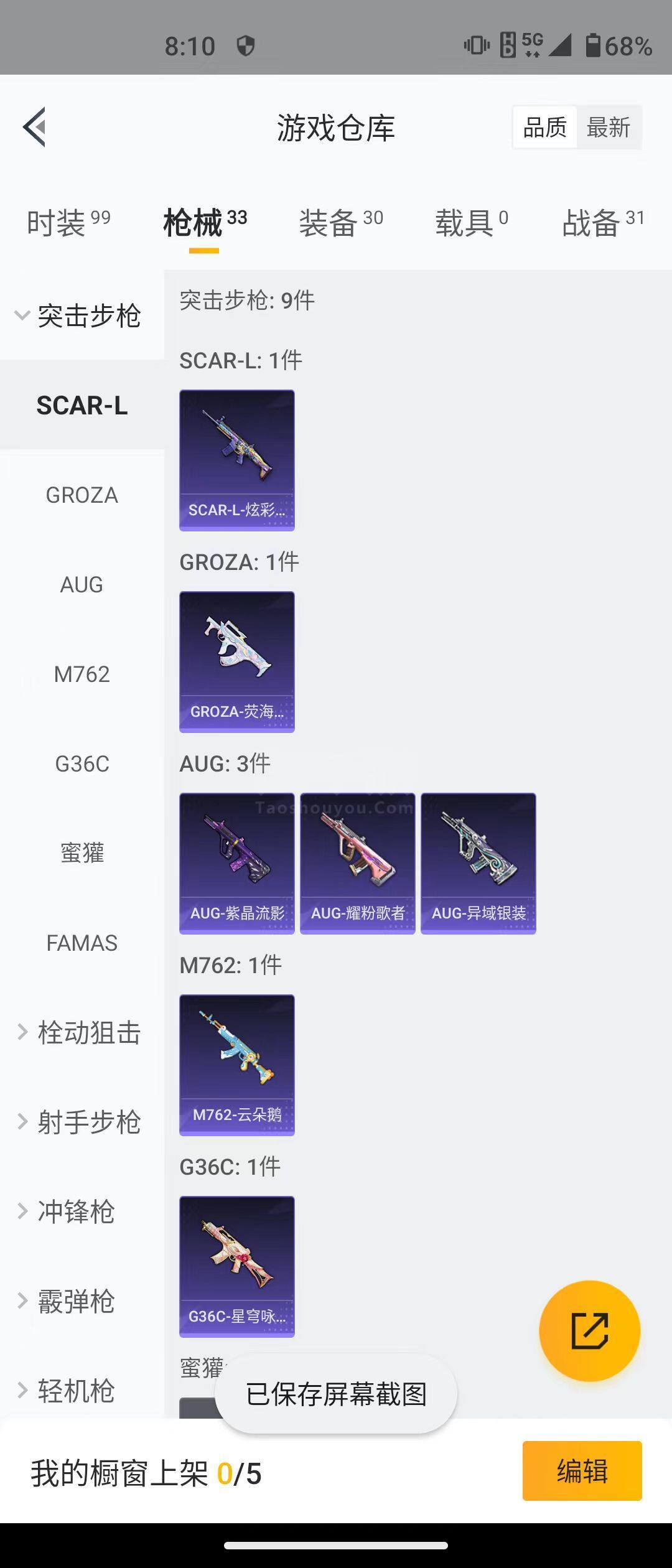
Task: View the AUG-异域银装 skin
Action: (x=478, y=864)
